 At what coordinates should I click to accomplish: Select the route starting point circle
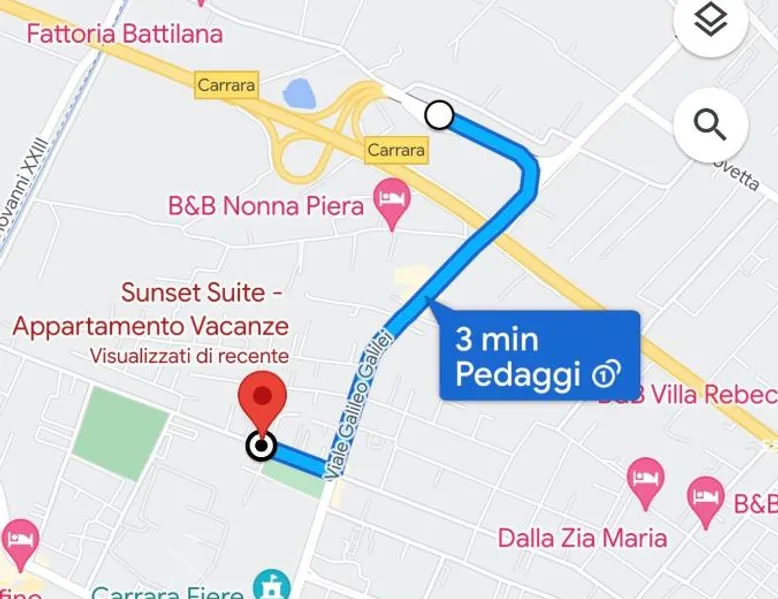tap(439, 115)
